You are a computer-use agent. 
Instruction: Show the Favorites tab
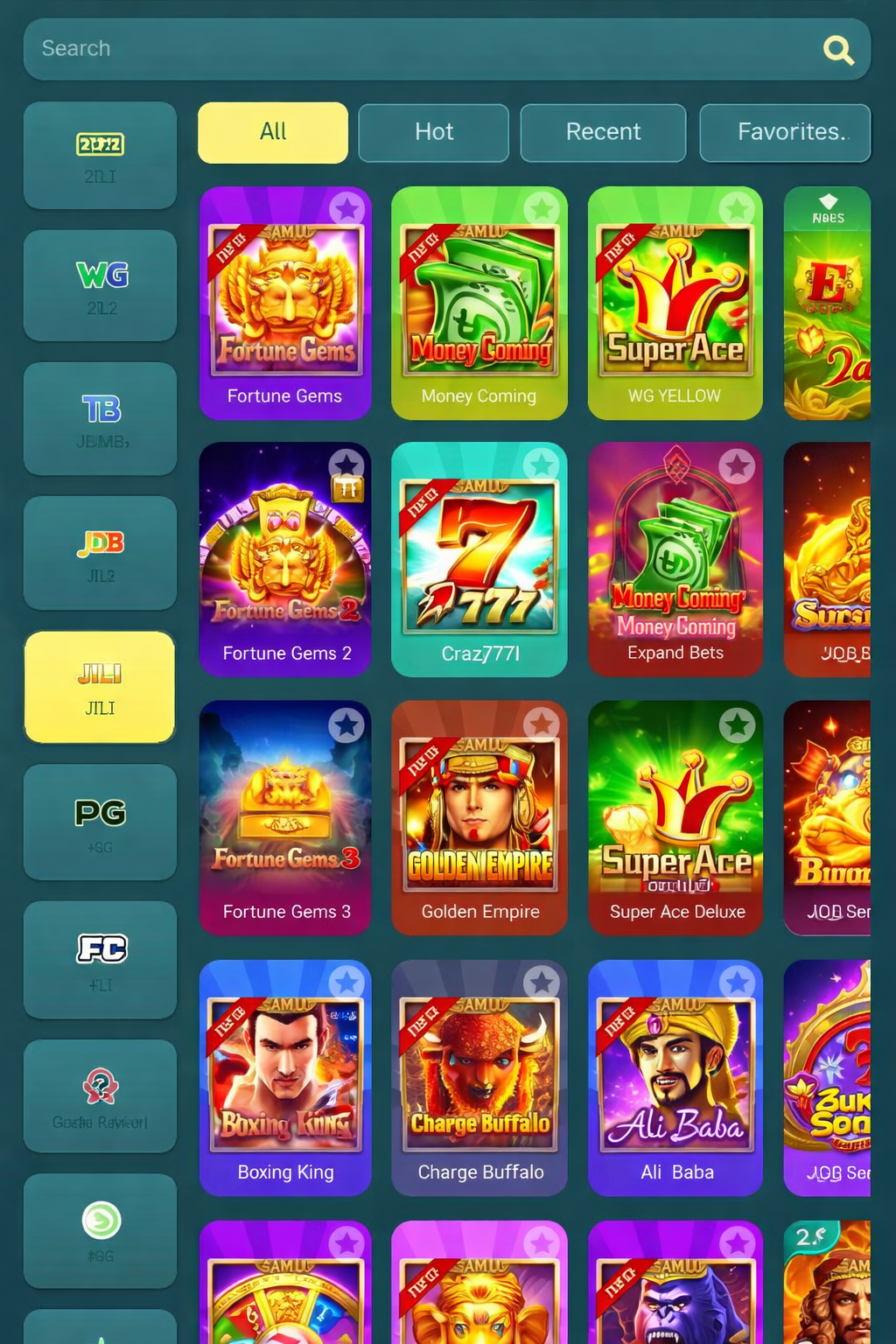[x=785, y=132]
